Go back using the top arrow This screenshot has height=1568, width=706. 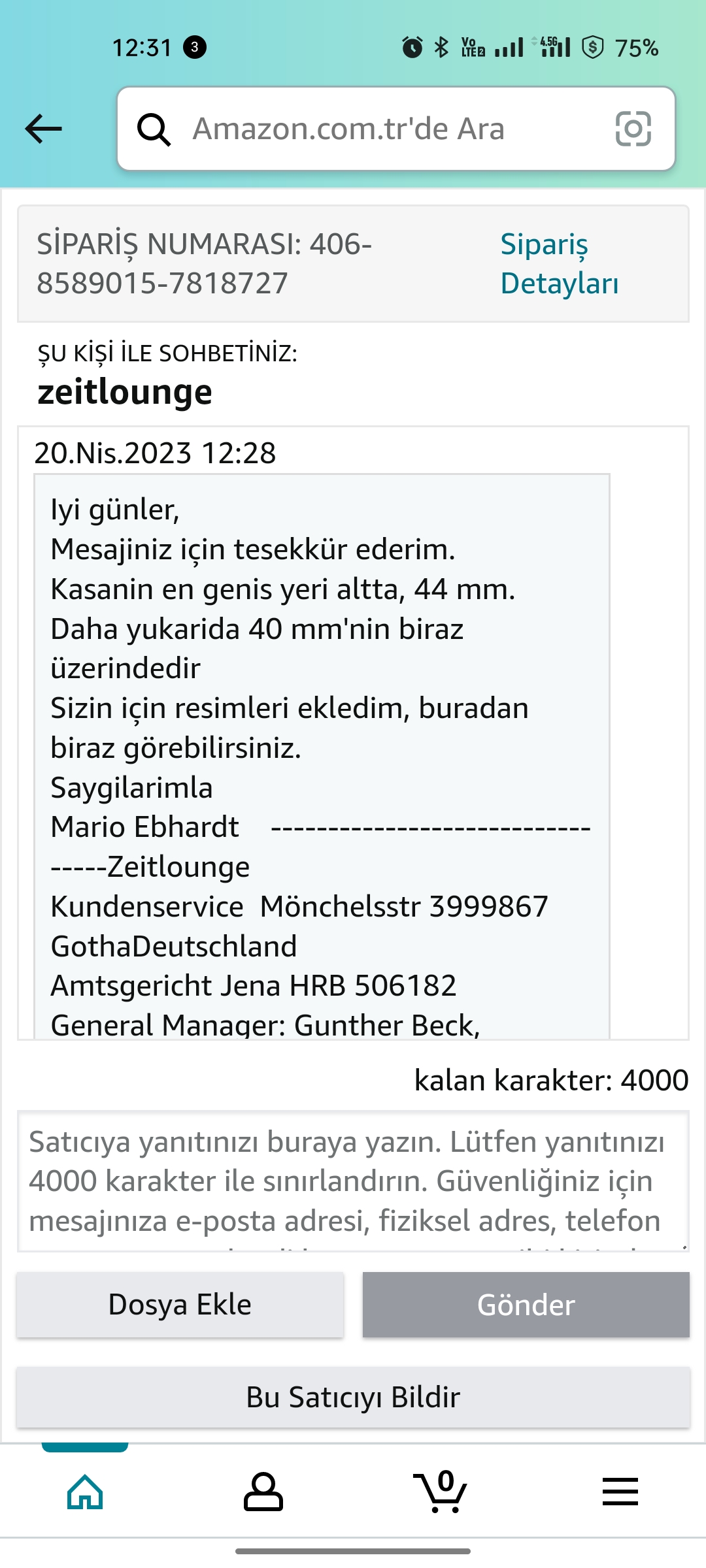43,128
